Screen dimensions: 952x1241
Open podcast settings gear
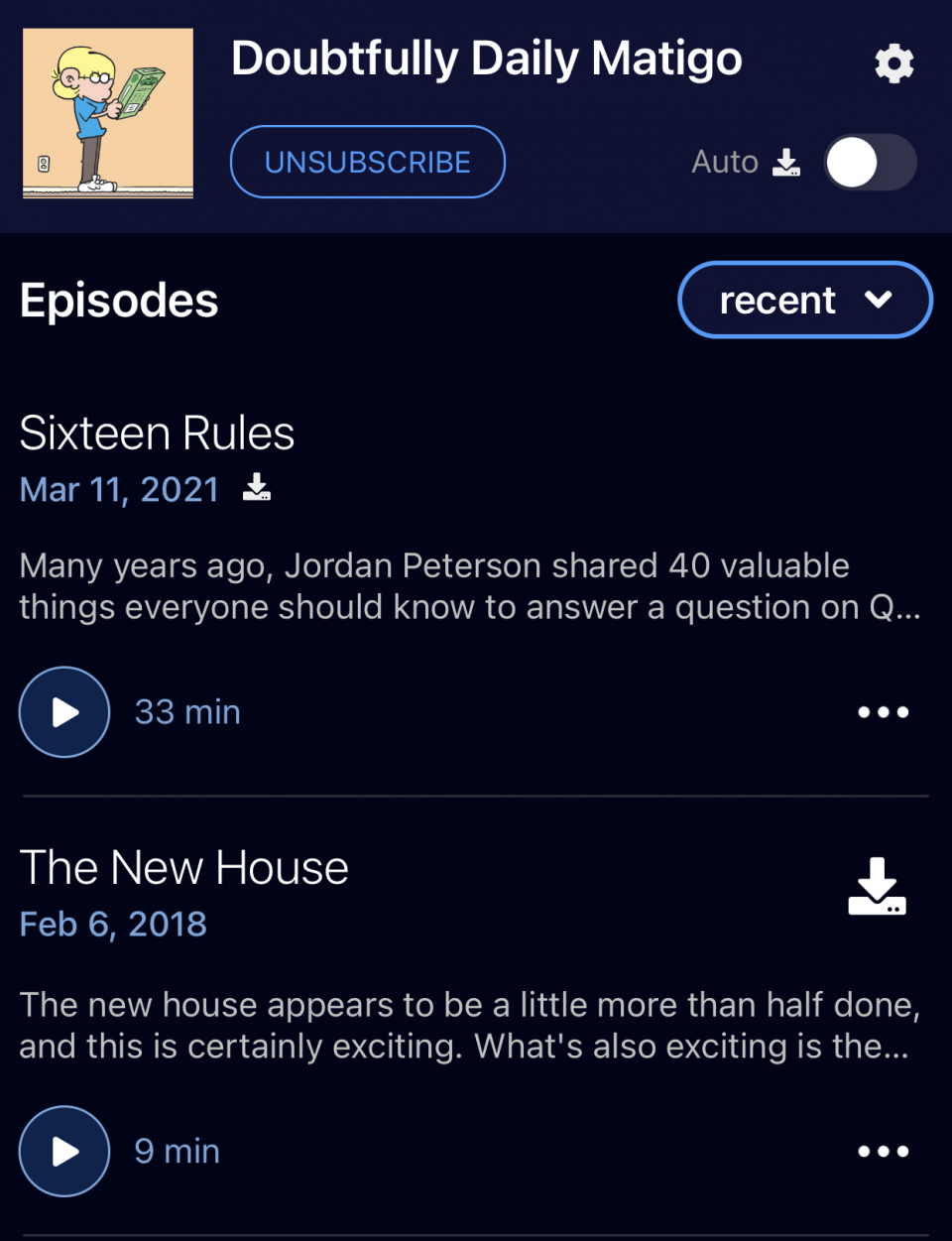893,63
